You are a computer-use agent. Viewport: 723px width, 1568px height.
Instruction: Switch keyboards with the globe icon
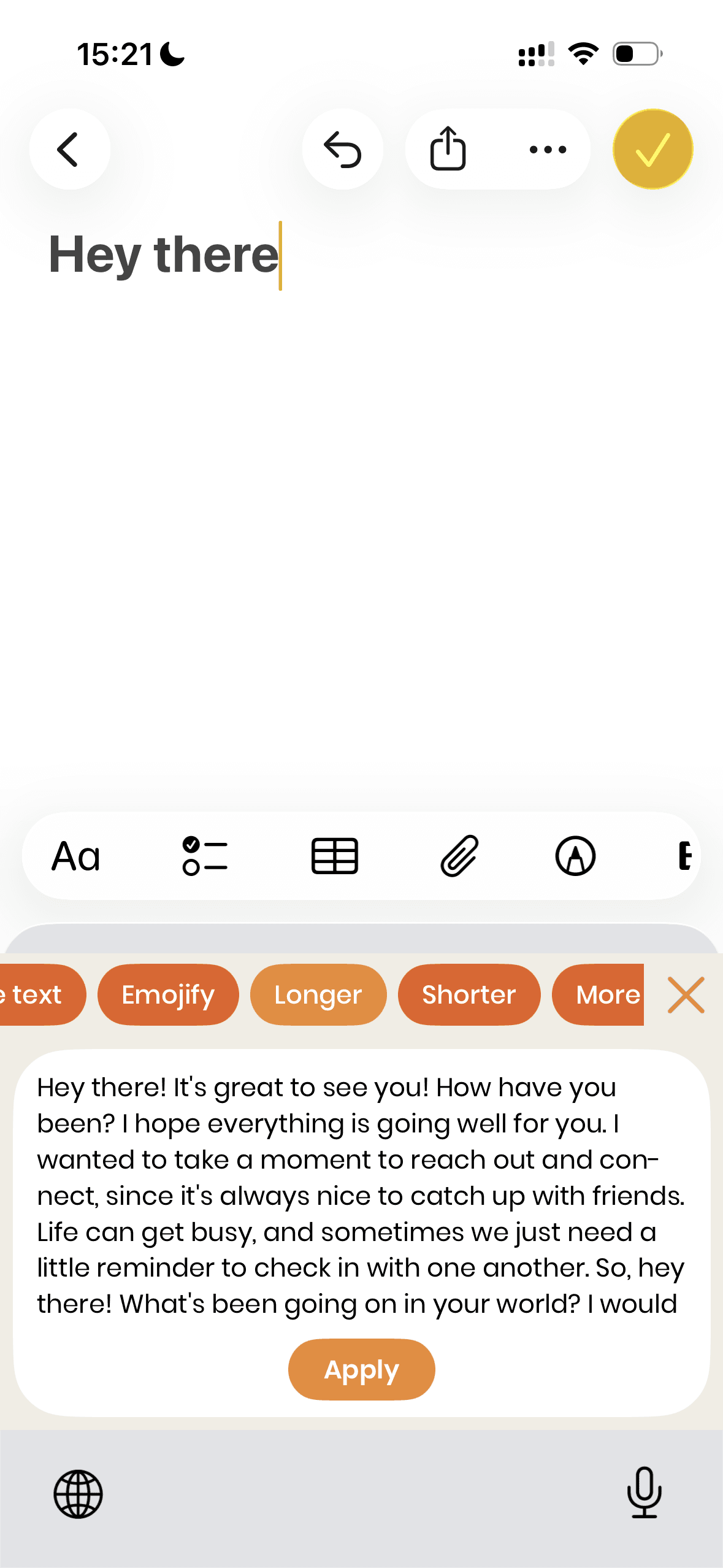[78, 1494]
